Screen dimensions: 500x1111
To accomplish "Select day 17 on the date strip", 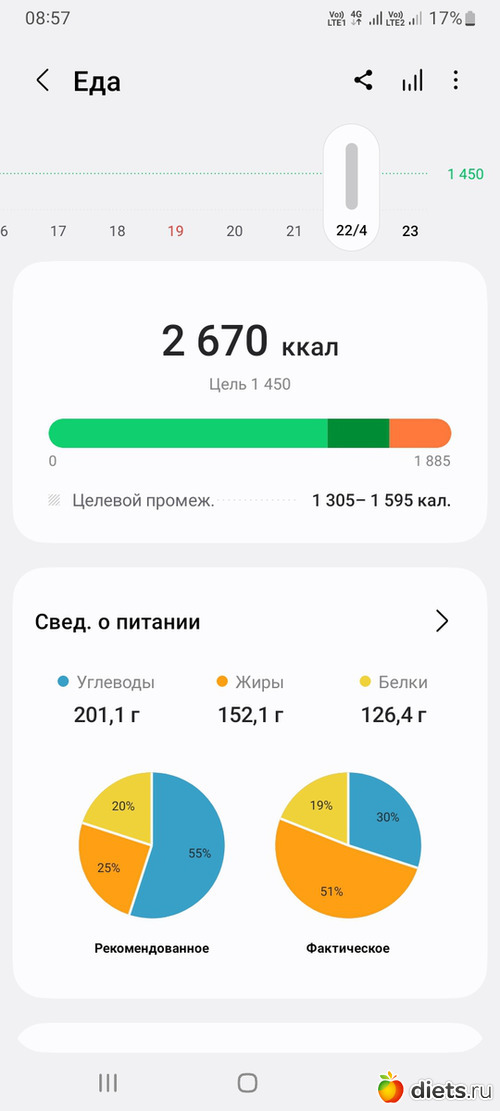I will [x=59, y=231].
